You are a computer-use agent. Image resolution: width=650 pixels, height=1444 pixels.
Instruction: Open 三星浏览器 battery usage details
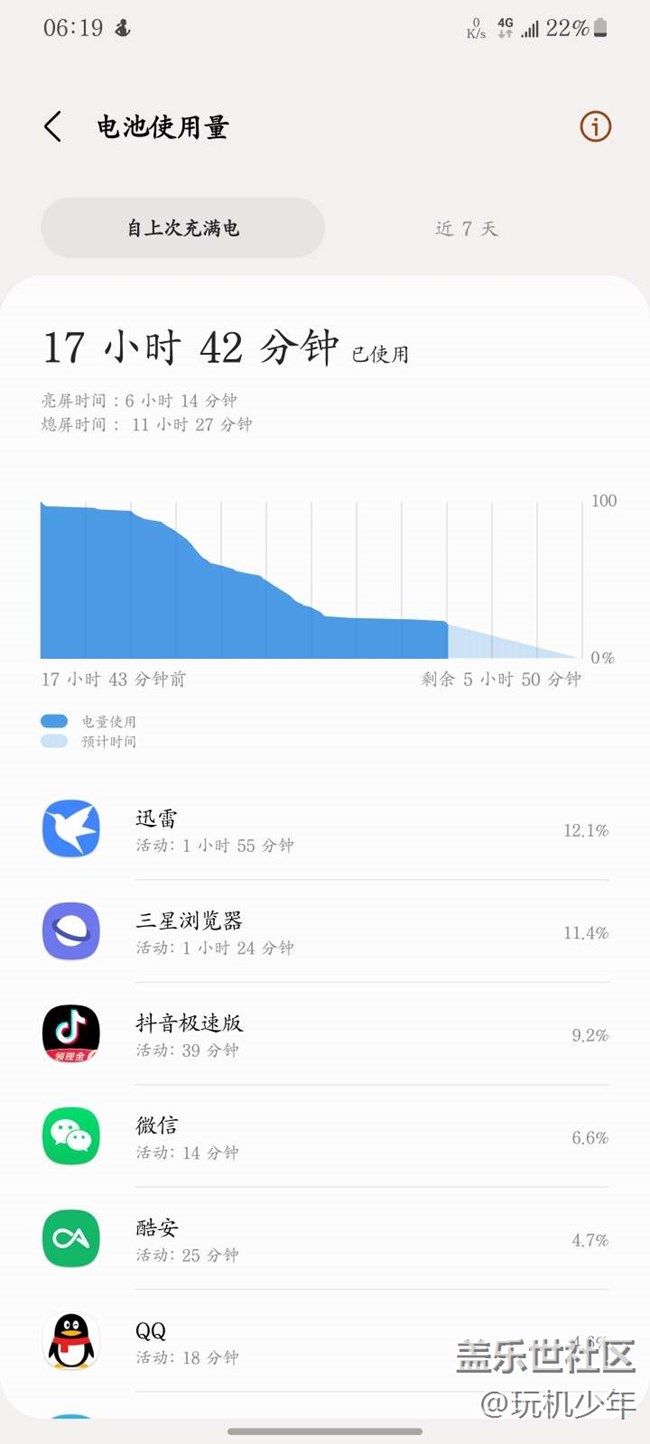point(325,932)
